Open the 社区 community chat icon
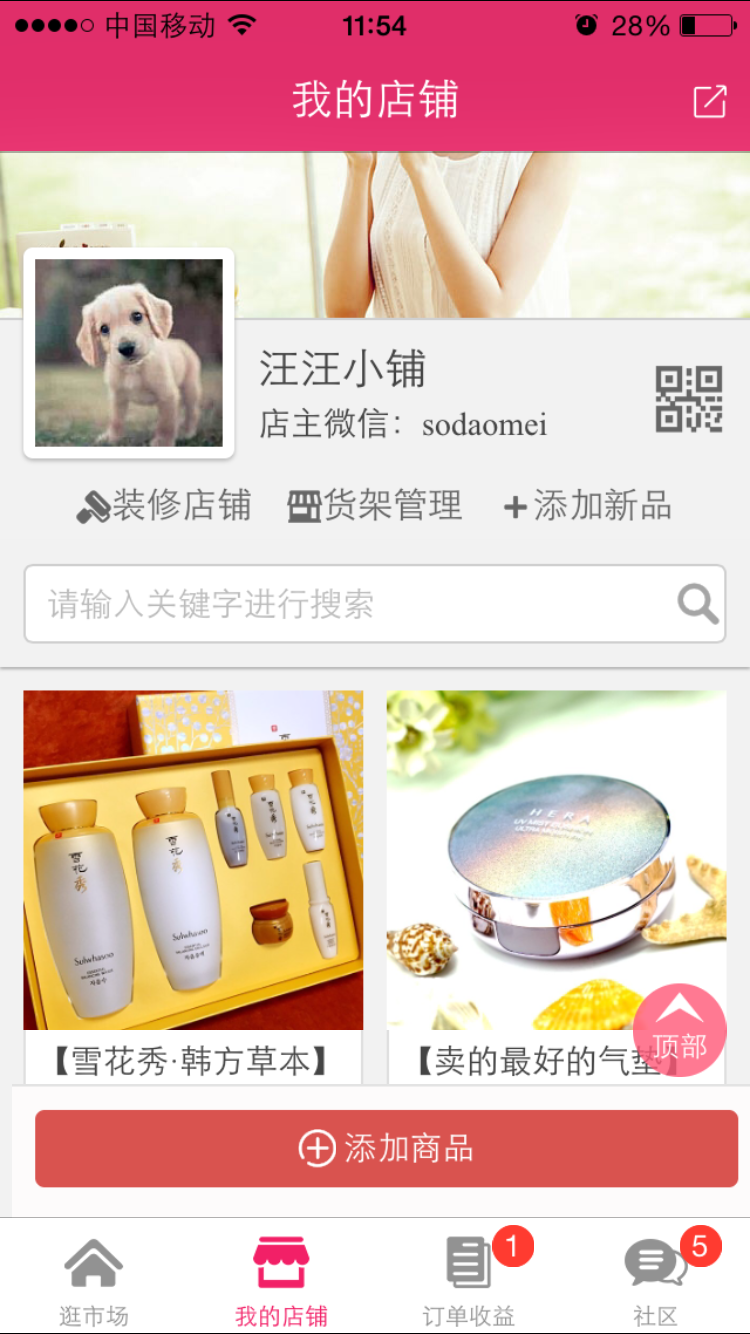Image resolution: width=750 pixels, height=1334 pixels. pyautogui.click(x=655, y=1264)
